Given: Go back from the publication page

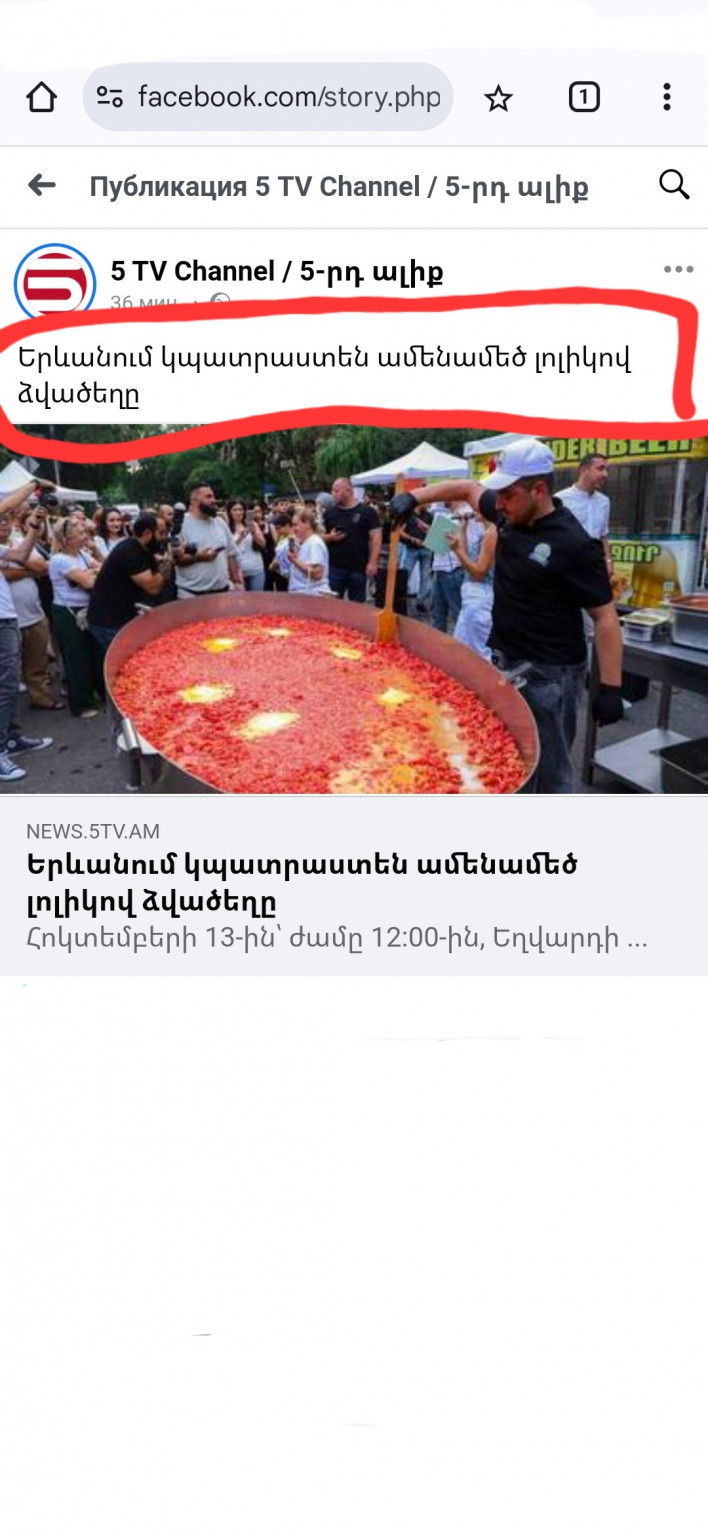Looking at the screenshot, I should click(x=41, y=185).
